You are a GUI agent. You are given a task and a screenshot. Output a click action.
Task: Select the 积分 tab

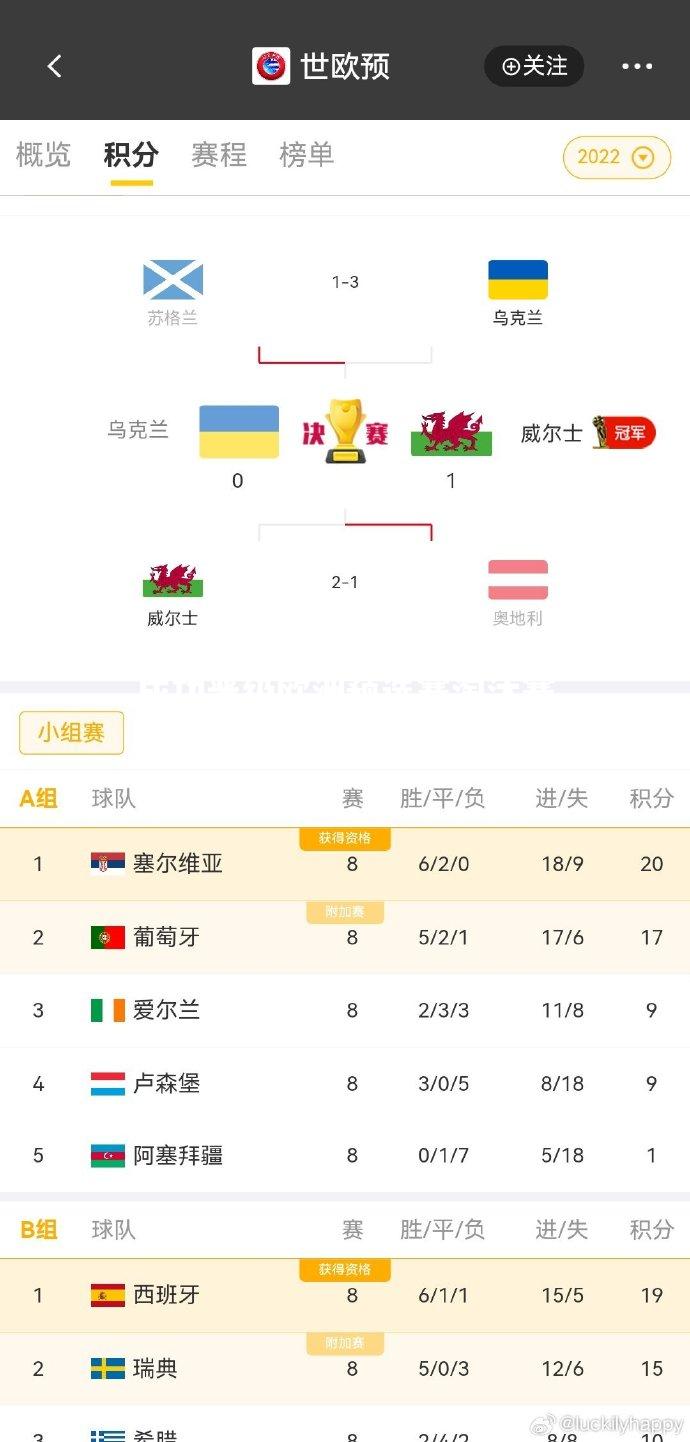[131, 155]
